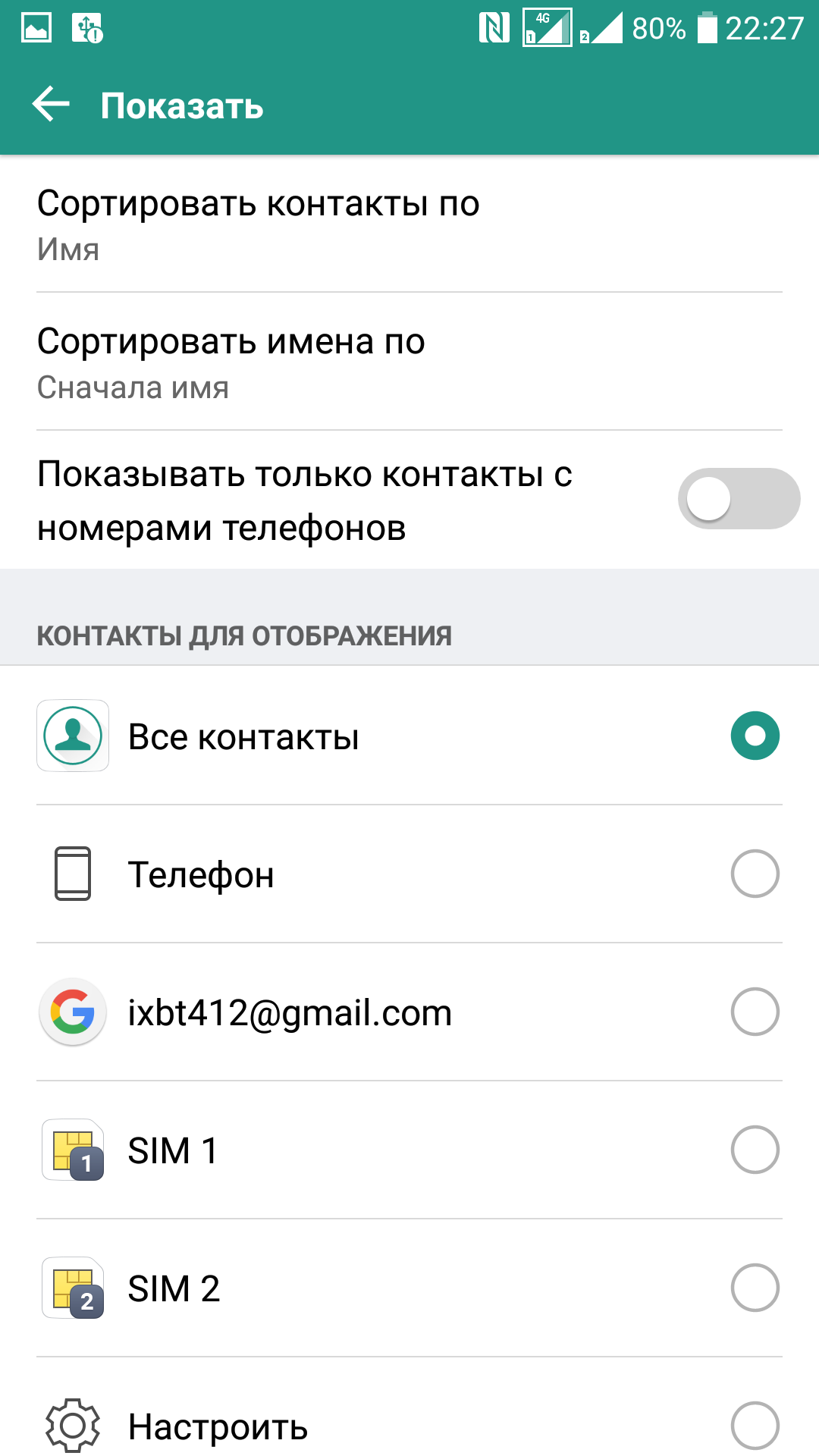Image resolution: width=819 pixels, height=1456 pixels.
Task: Go back using the arrow in the app bar
Action: click(x=51, y=105)
